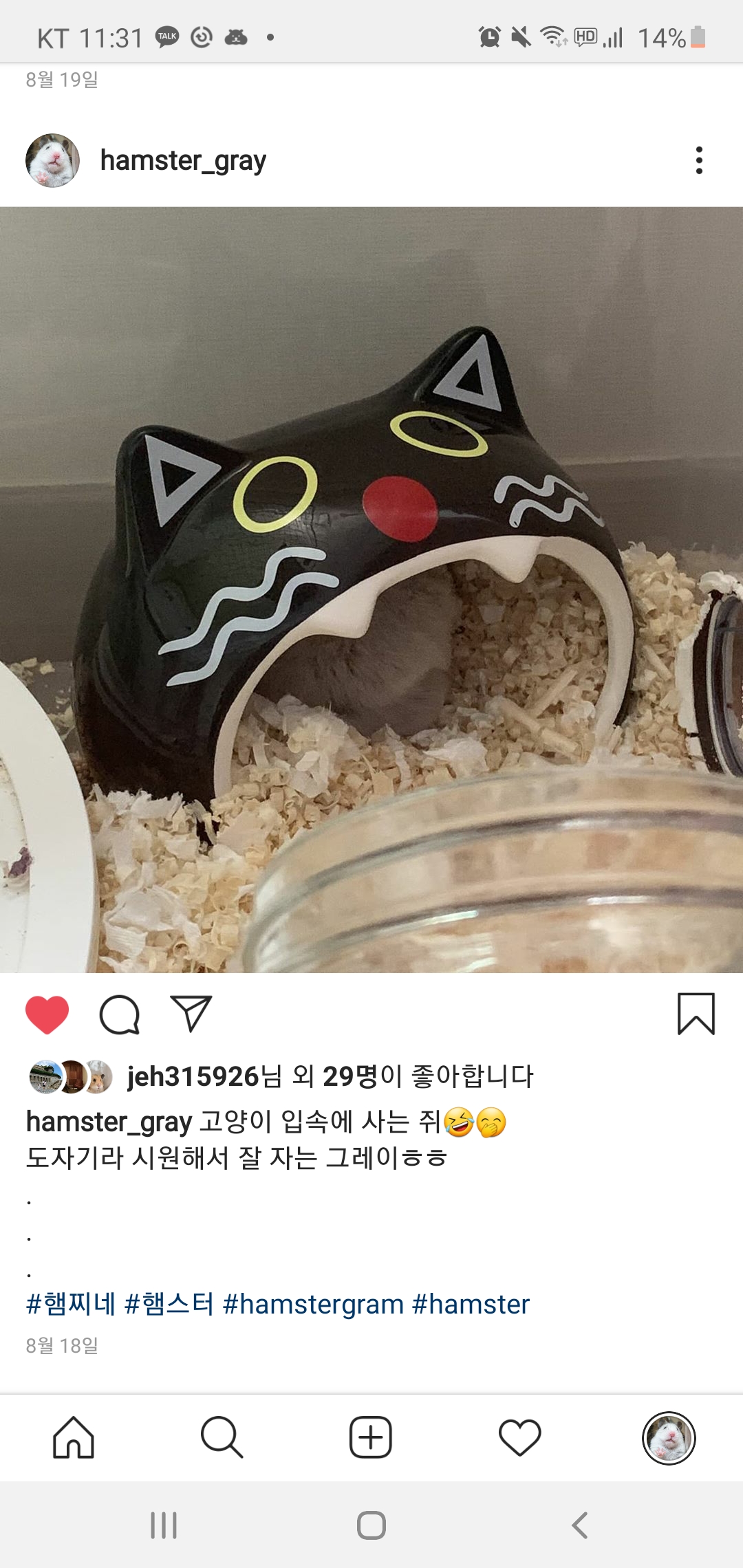
Task: Open the Activity heart tab
Action: coord(519,1437)
